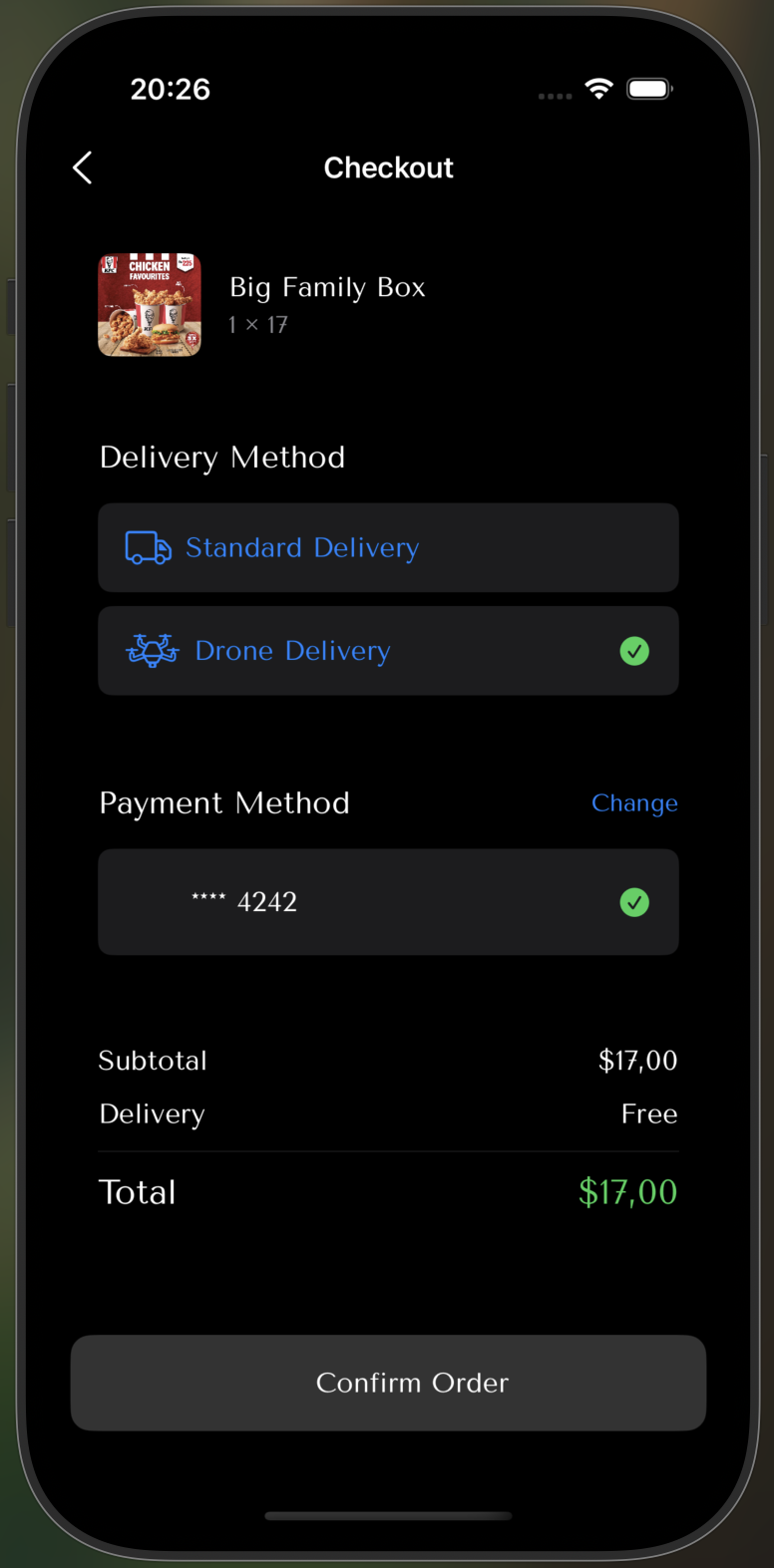The width and height of the screenshot is (774, 1568).
Task: Enable Standard Delivery as delivery method
Action: (388, 547)
